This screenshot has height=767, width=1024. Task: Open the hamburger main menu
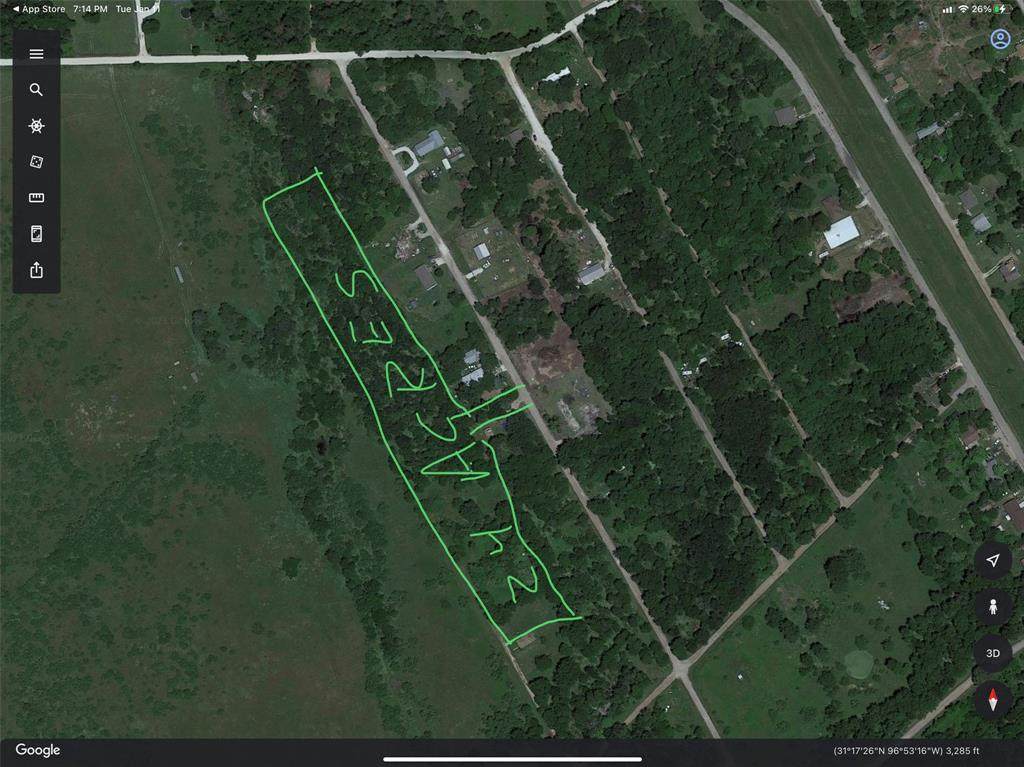click(x=36, y=54)
